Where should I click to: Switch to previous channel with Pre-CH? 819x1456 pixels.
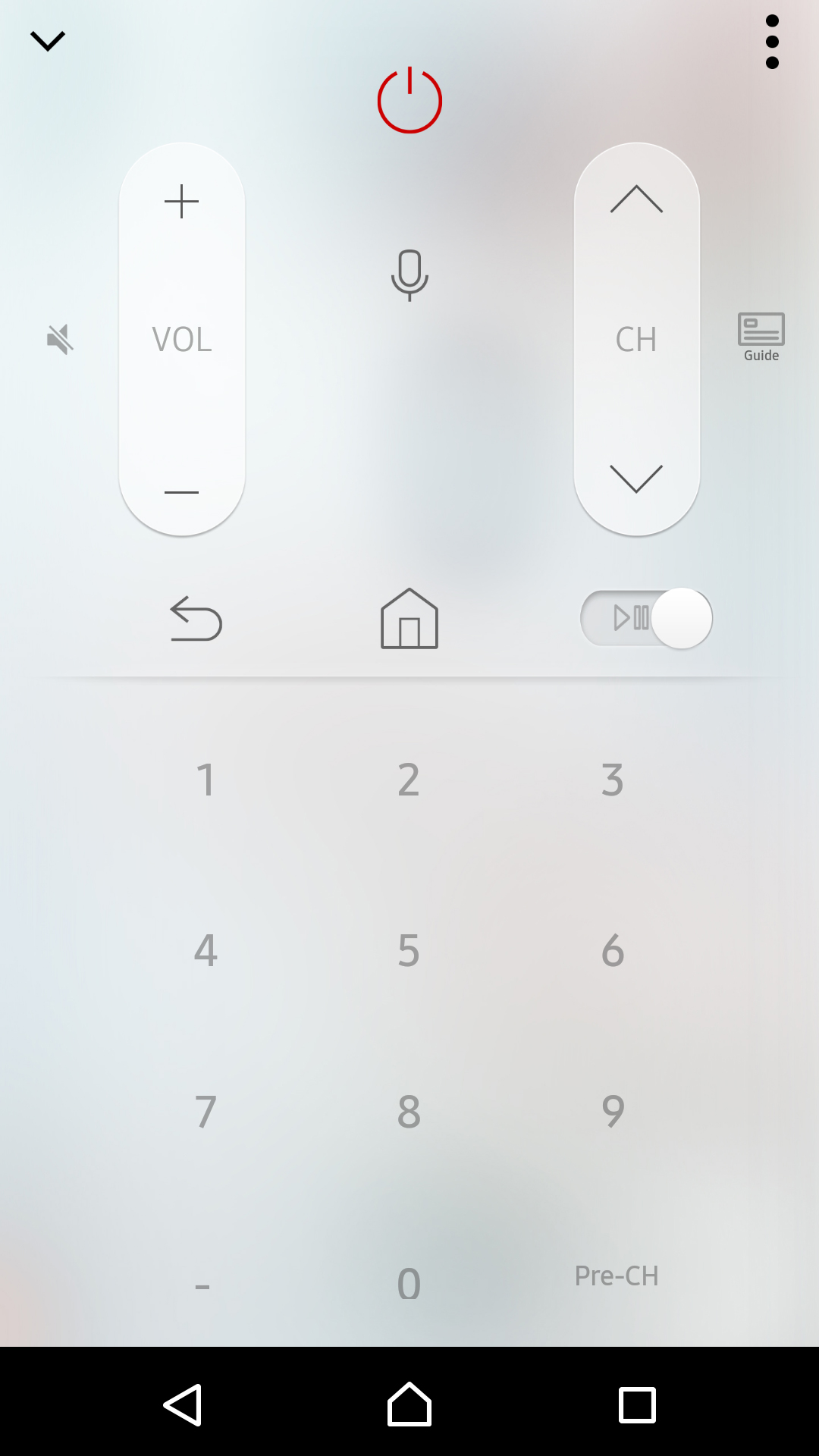617,1276
